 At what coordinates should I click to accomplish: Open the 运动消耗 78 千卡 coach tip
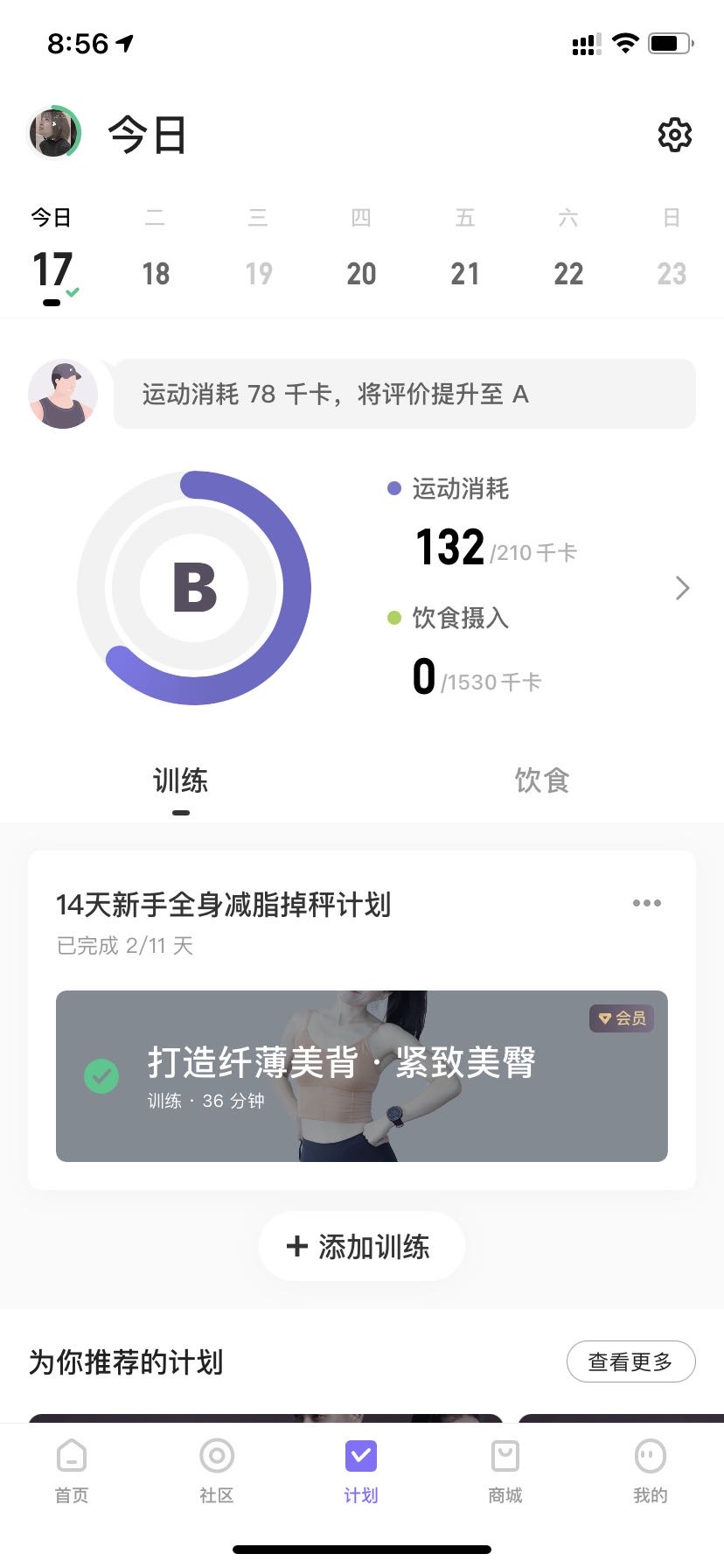pos(404,395)
